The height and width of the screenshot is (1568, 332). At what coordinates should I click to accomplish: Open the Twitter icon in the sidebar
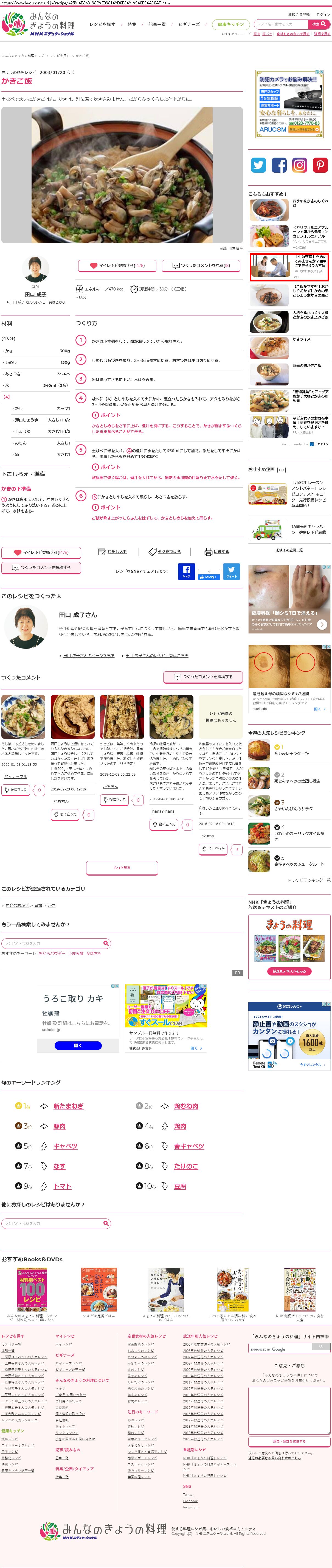click(x=258, y=165)
